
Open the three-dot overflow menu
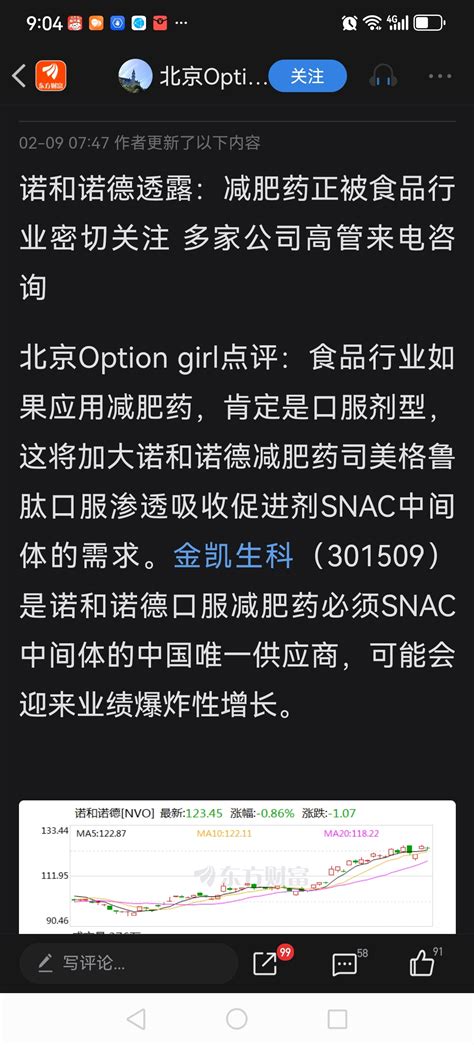click(440, 77)
